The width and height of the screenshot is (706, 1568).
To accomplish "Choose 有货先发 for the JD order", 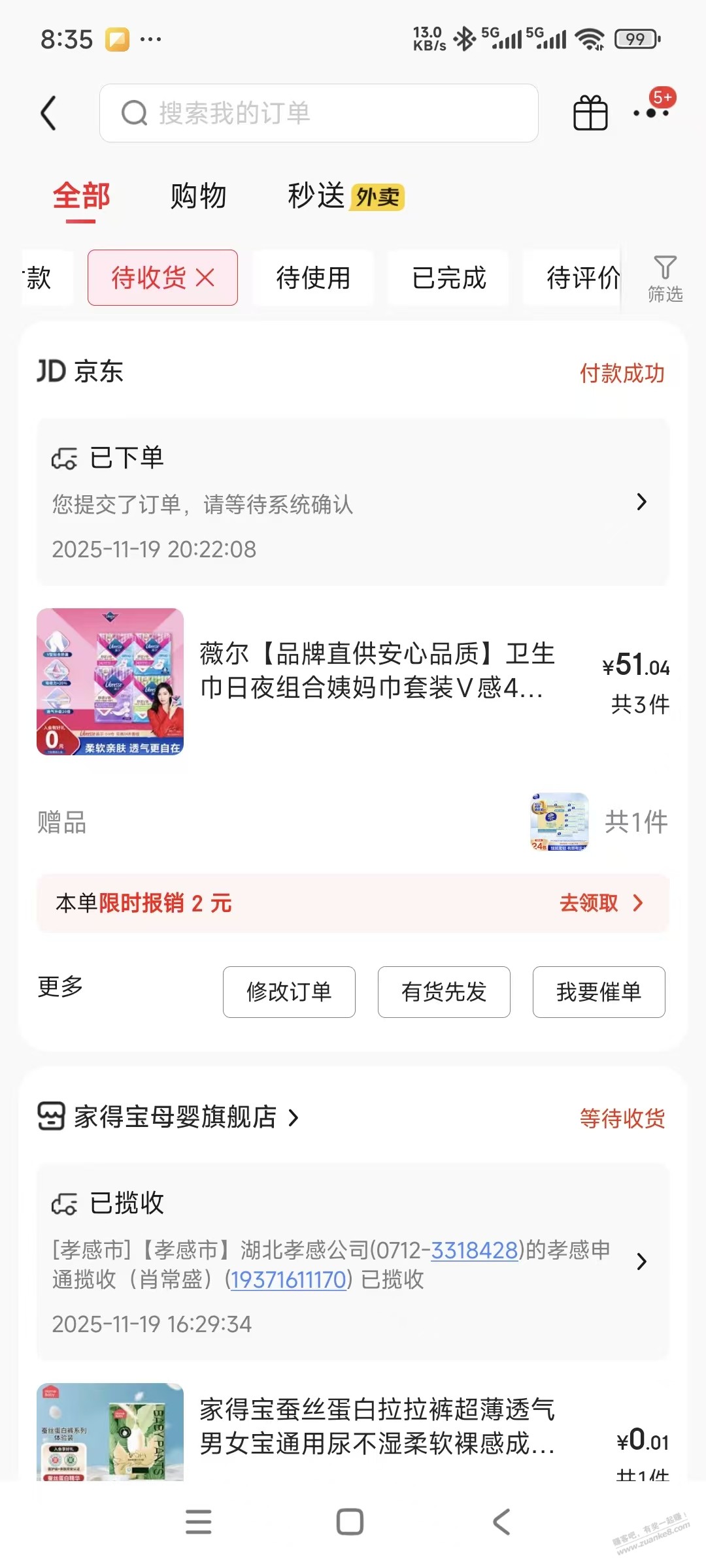I will pos(444,992).
